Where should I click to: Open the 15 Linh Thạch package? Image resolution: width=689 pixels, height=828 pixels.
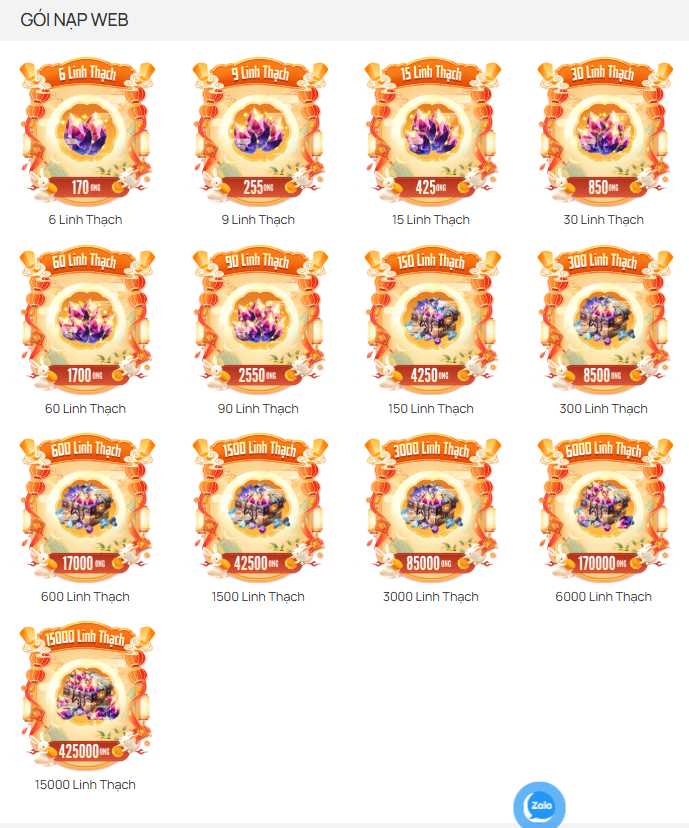431,132
